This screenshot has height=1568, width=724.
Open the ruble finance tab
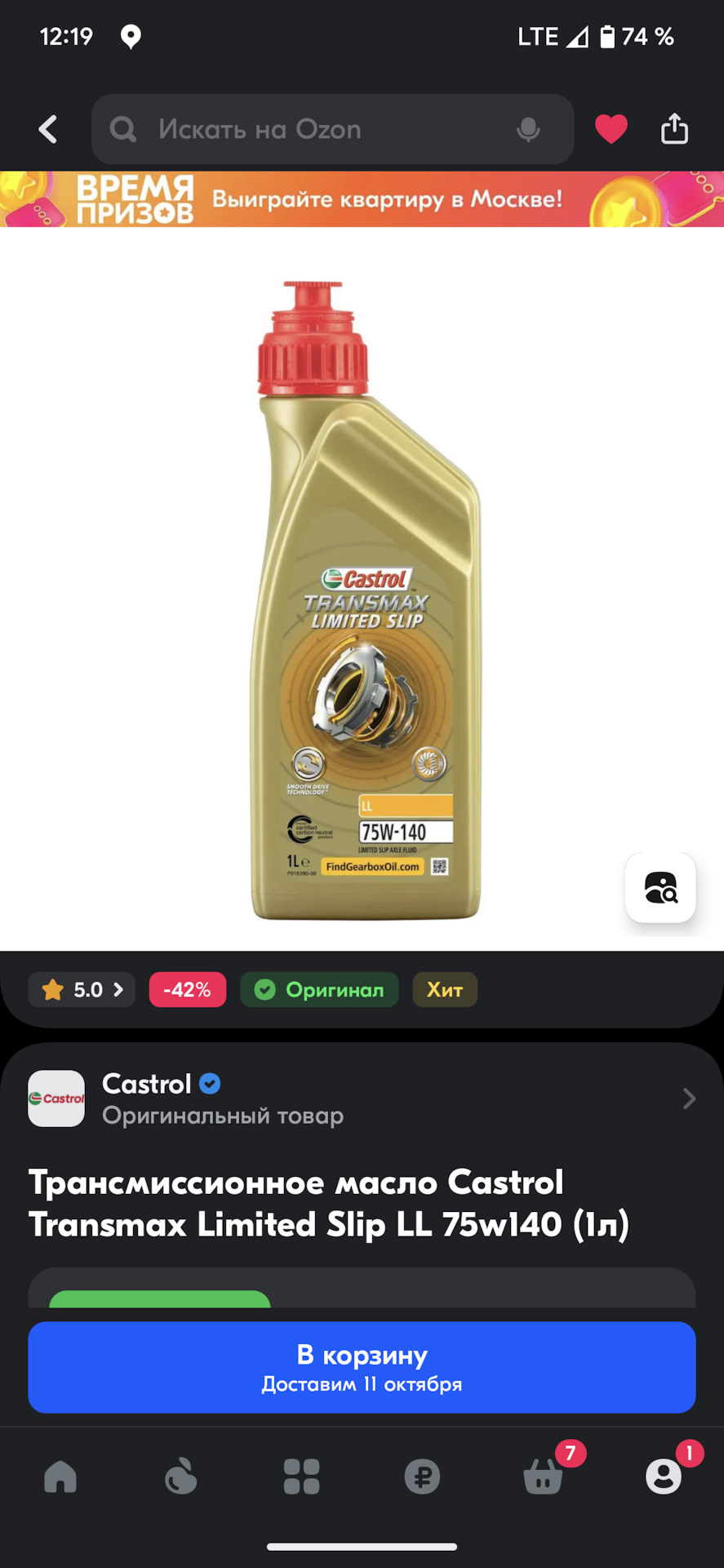(422, 1477)
